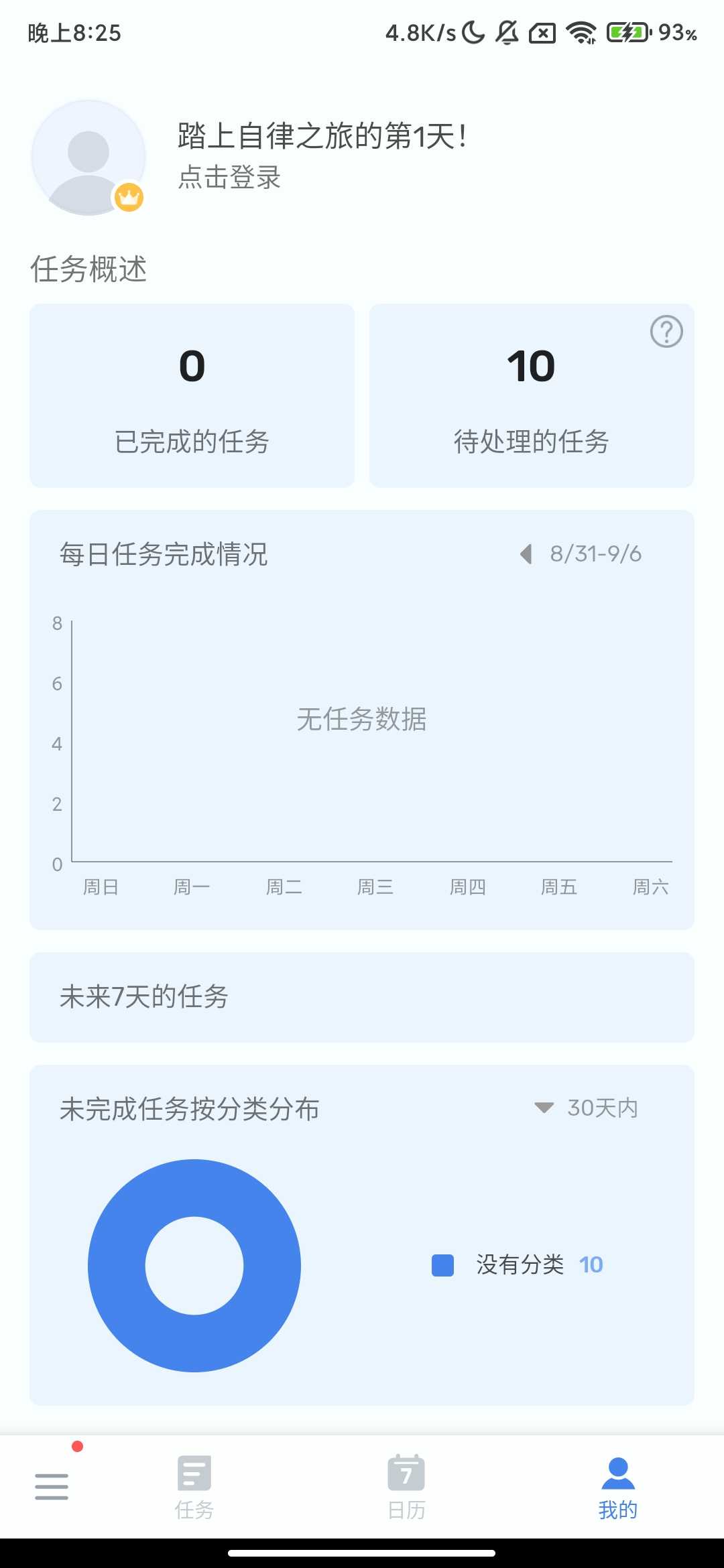724x1568 pixels.
Task: Tap 点击登录 to log in
Action: point(229,179)
